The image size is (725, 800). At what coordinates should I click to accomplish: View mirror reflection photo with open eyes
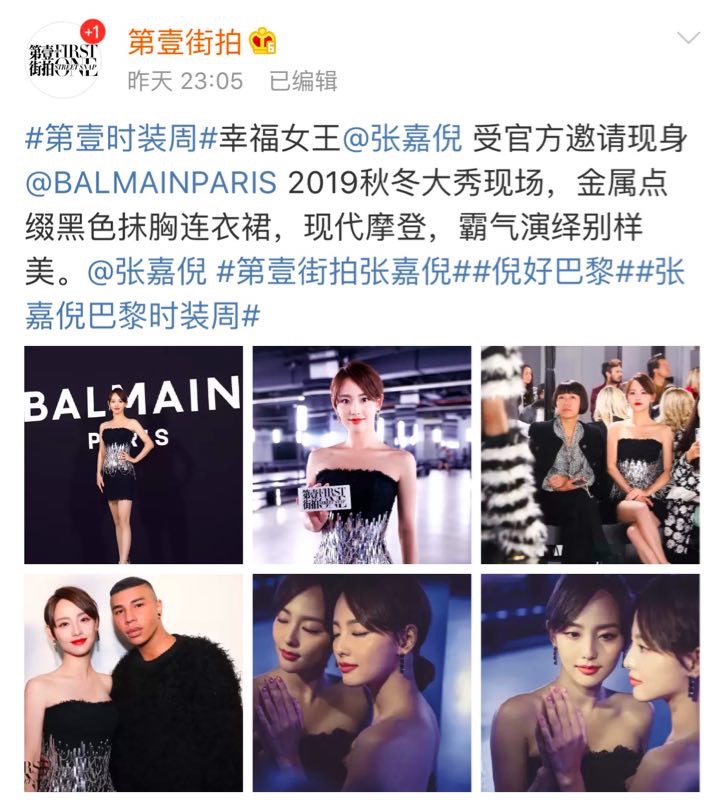[x=590, y=683]
